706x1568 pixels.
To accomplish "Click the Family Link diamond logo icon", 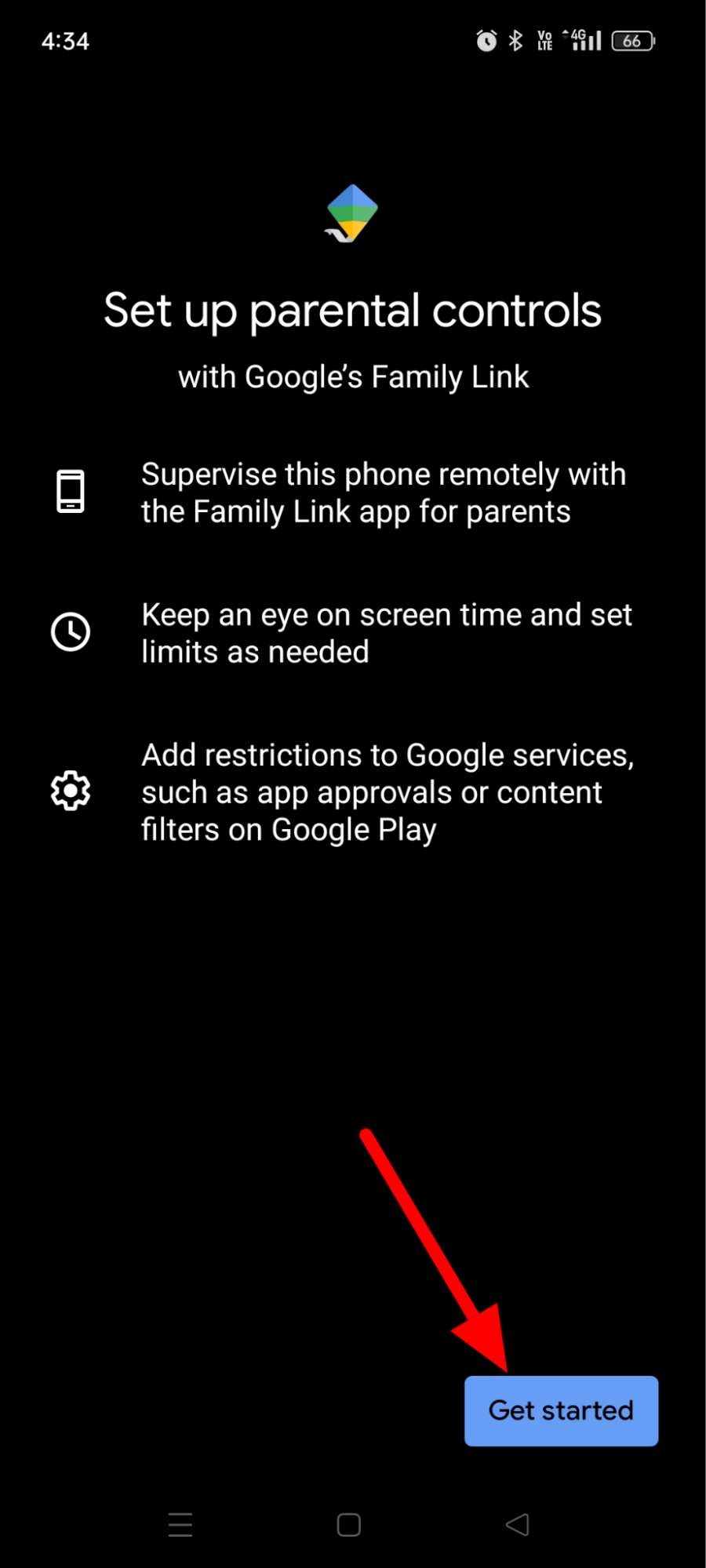I will click(353, 213).
